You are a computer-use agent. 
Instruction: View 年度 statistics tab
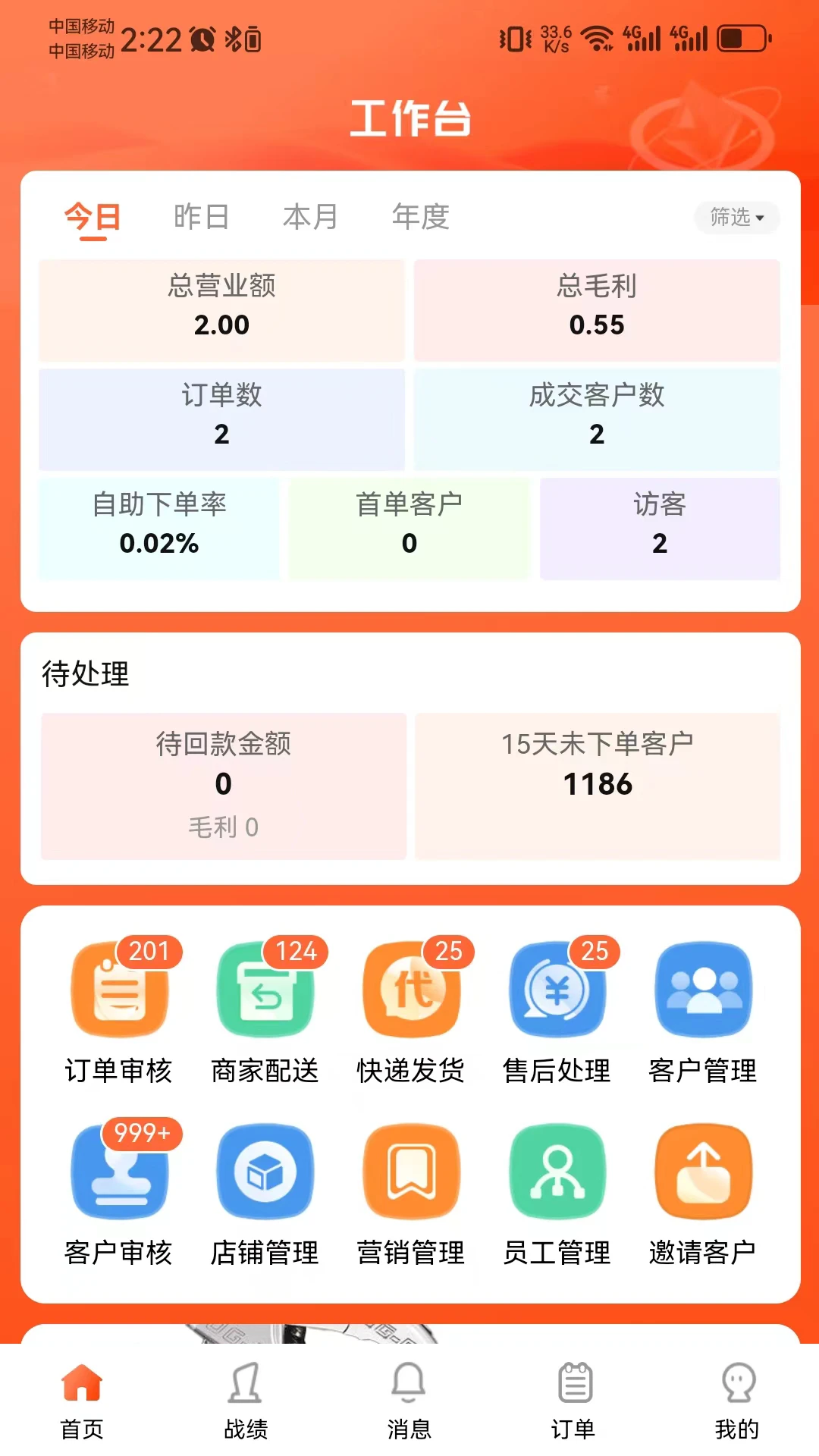click(x=420, y=217)
